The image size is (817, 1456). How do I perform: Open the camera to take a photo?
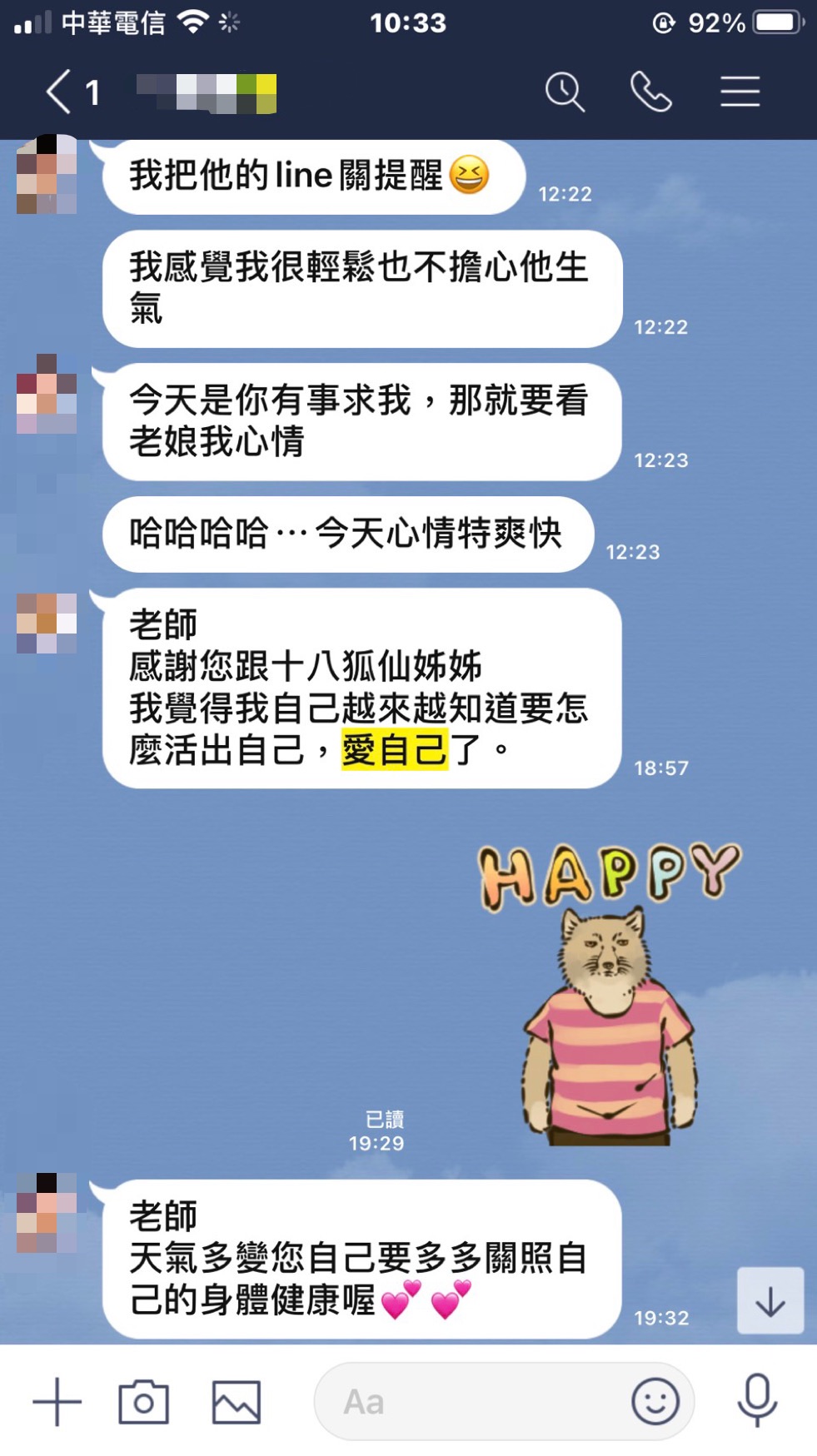coord(143,1402)
